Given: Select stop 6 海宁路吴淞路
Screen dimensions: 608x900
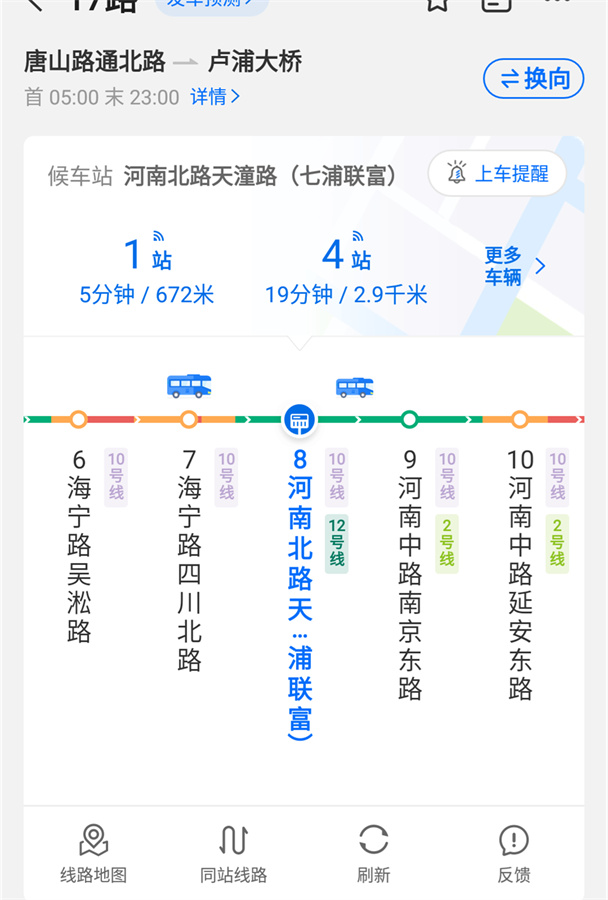Looking at the screenshot, I should (x=79, y=545).
